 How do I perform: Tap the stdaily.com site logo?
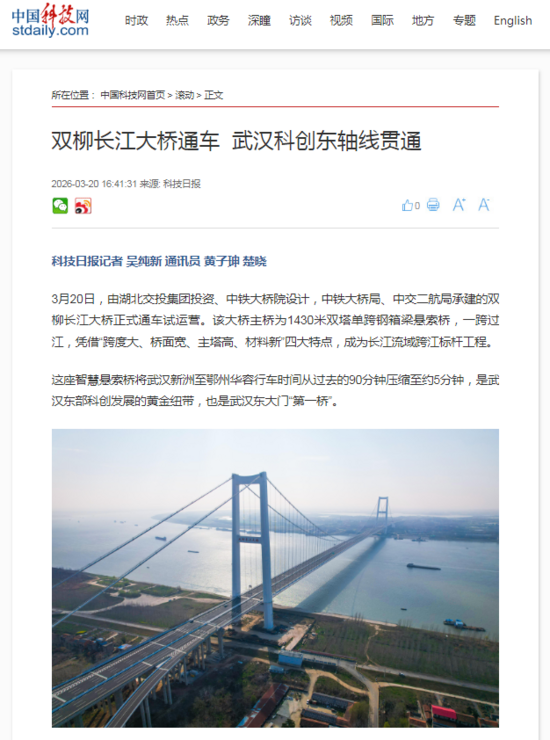click(x=50, y=21)
